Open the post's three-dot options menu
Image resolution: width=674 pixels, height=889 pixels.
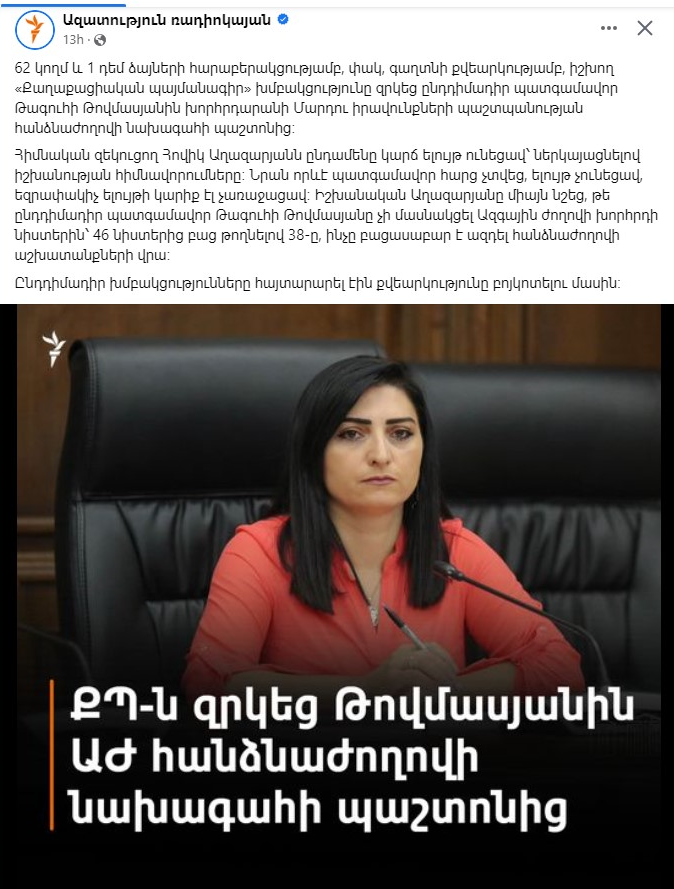point(609,28)
